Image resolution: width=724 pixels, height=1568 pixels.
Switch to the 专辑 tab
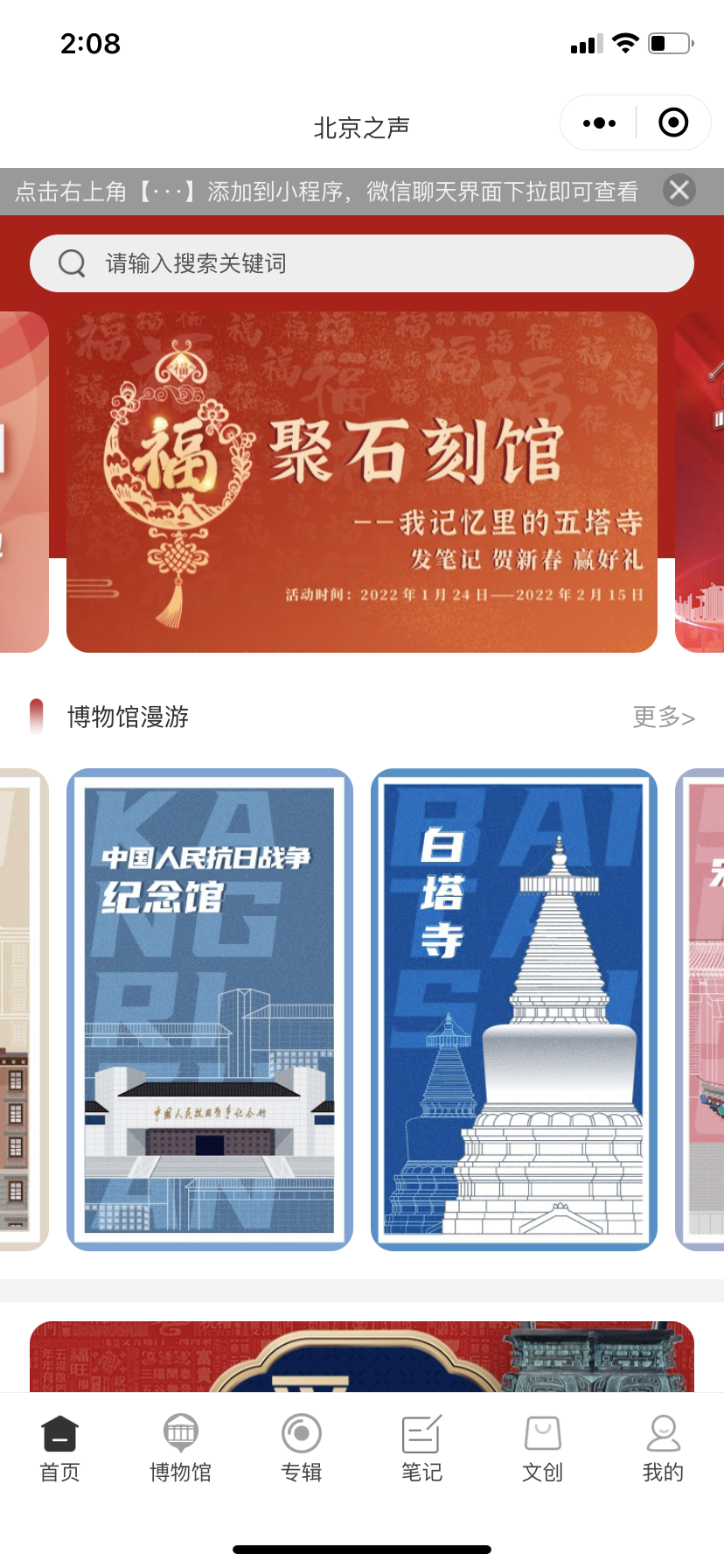click(302, 1449)
